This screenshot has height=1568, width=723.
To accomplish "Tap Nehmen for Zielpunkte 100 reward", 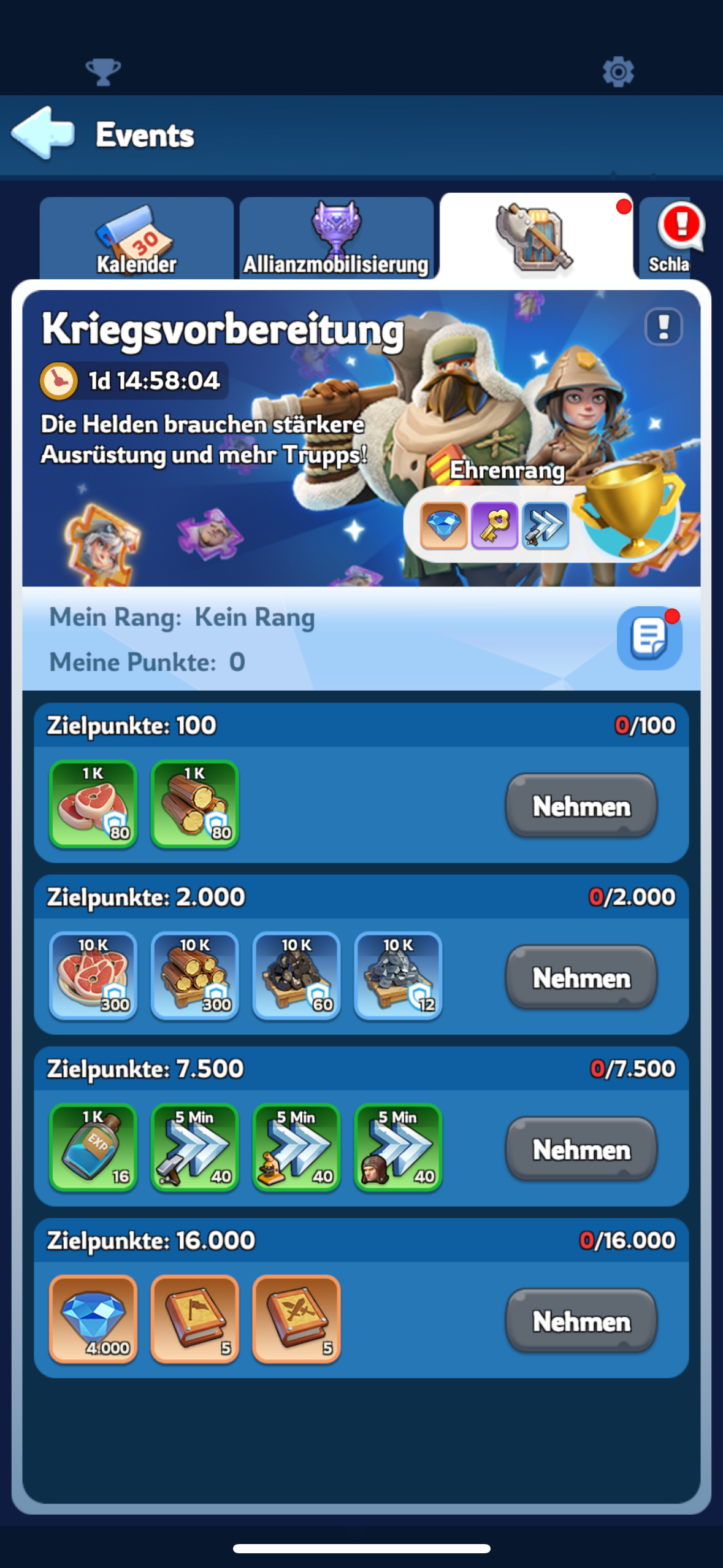I will [581, 805].
